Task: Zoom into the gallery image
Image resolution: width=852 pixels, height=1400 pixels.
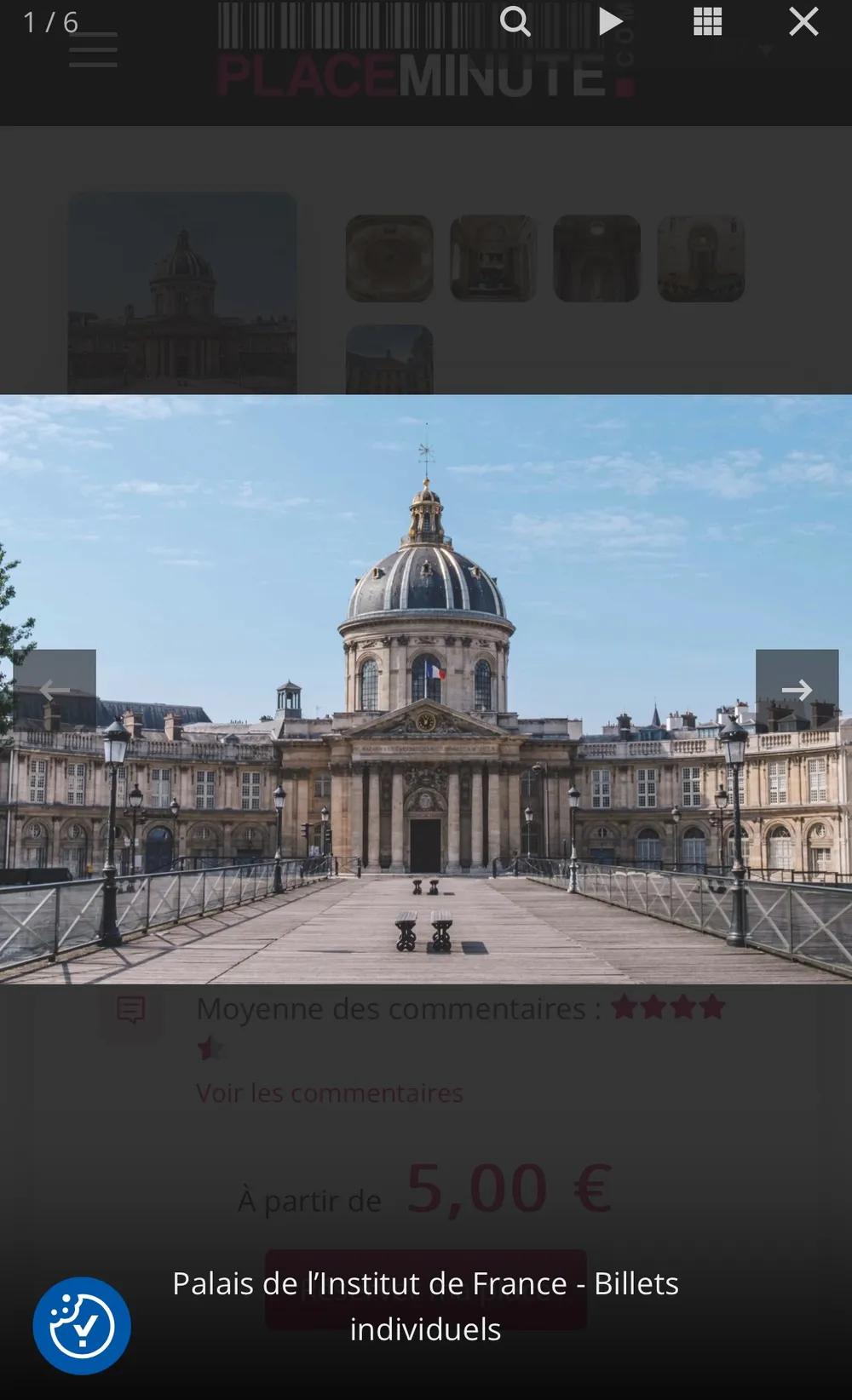Action: [x=515, y=21]
